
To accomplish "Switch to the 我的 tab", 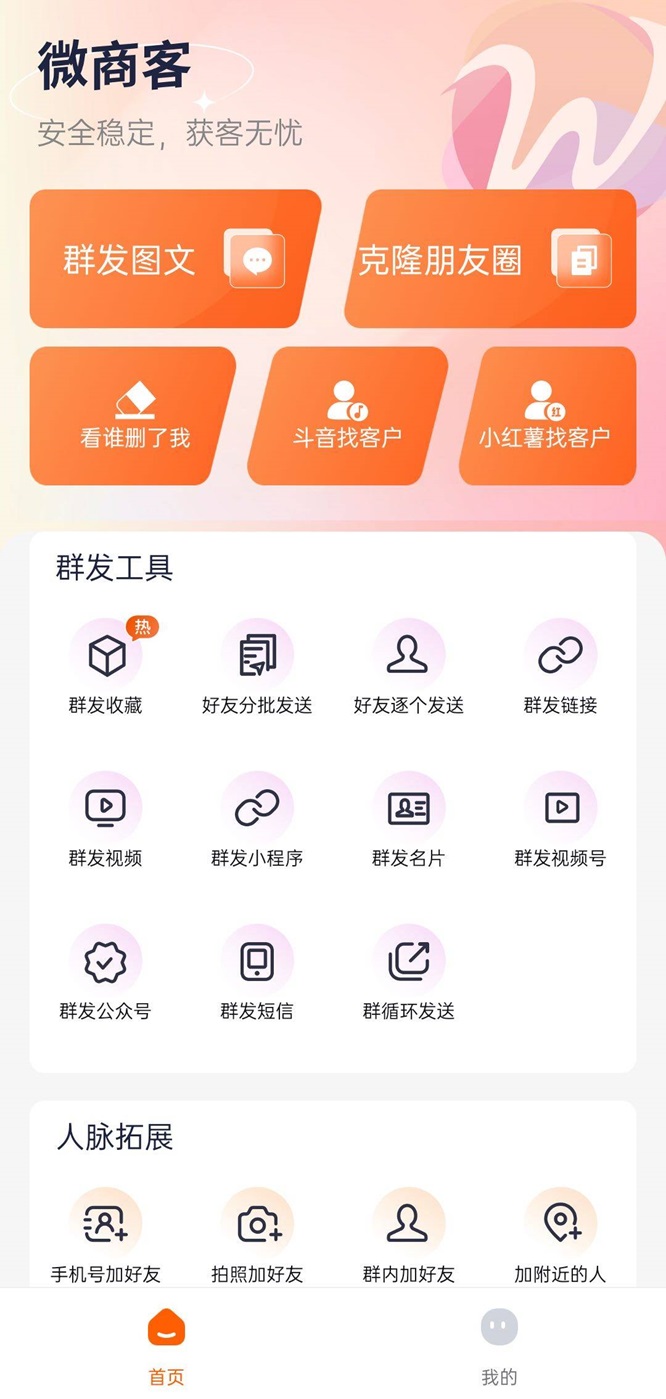I will click(499, 1345).
